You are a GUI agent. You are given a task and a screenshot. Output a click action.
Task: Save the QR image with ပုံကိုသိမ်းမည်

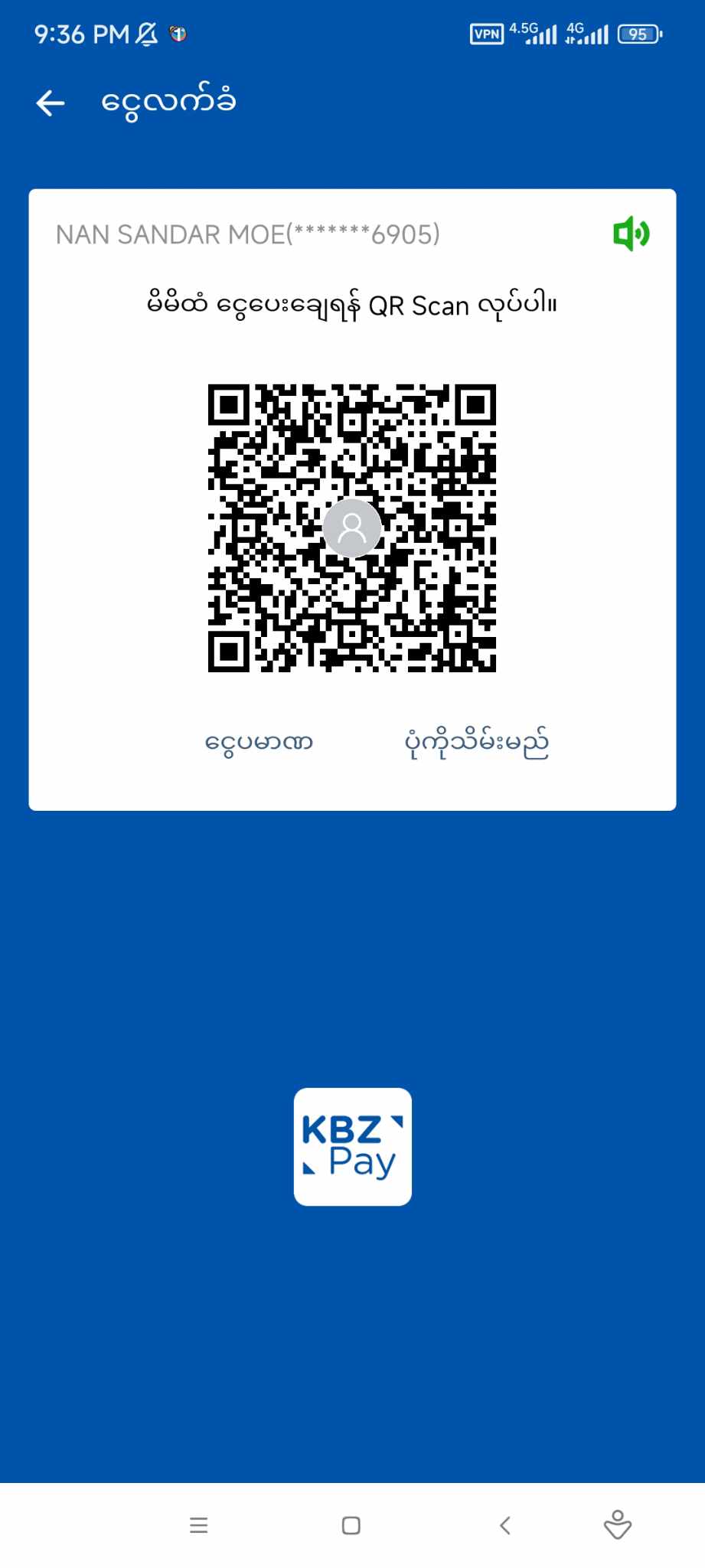(476, 743)
